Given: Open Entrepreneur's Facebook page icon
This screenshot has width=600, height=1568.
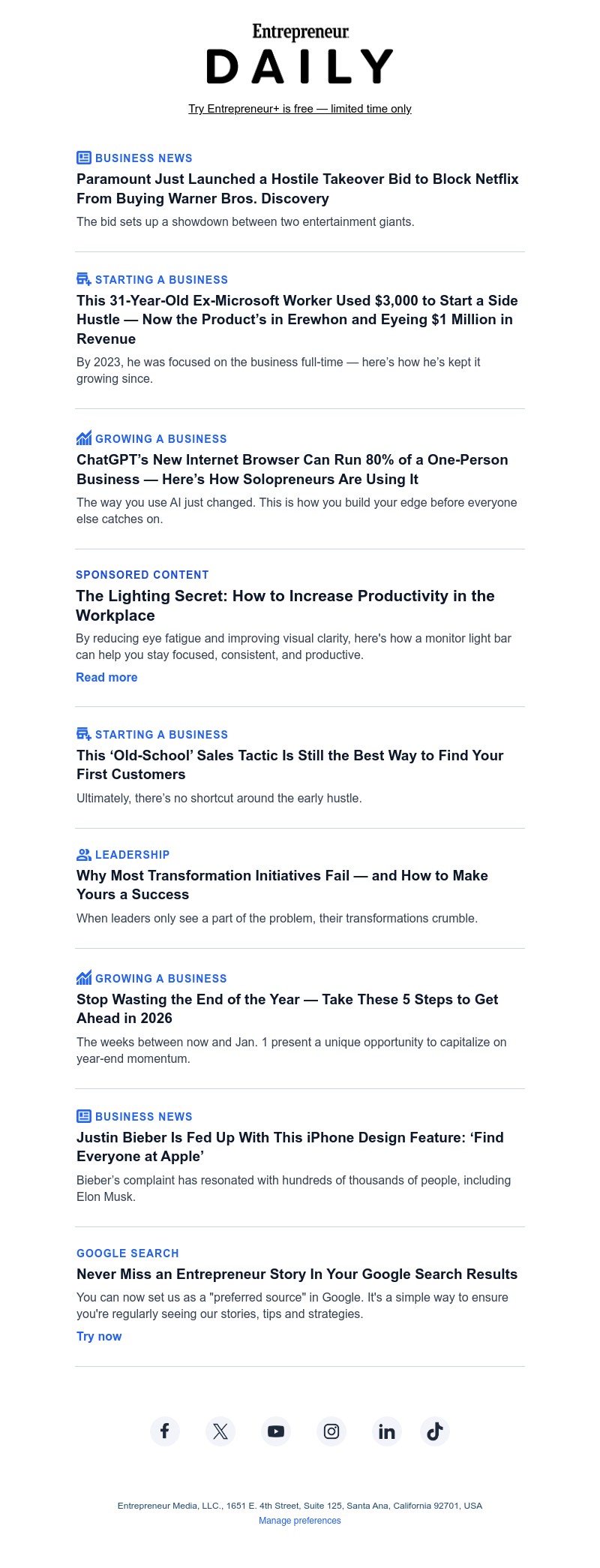Looking at the screenshot, I should click(x=164, y=1431).
